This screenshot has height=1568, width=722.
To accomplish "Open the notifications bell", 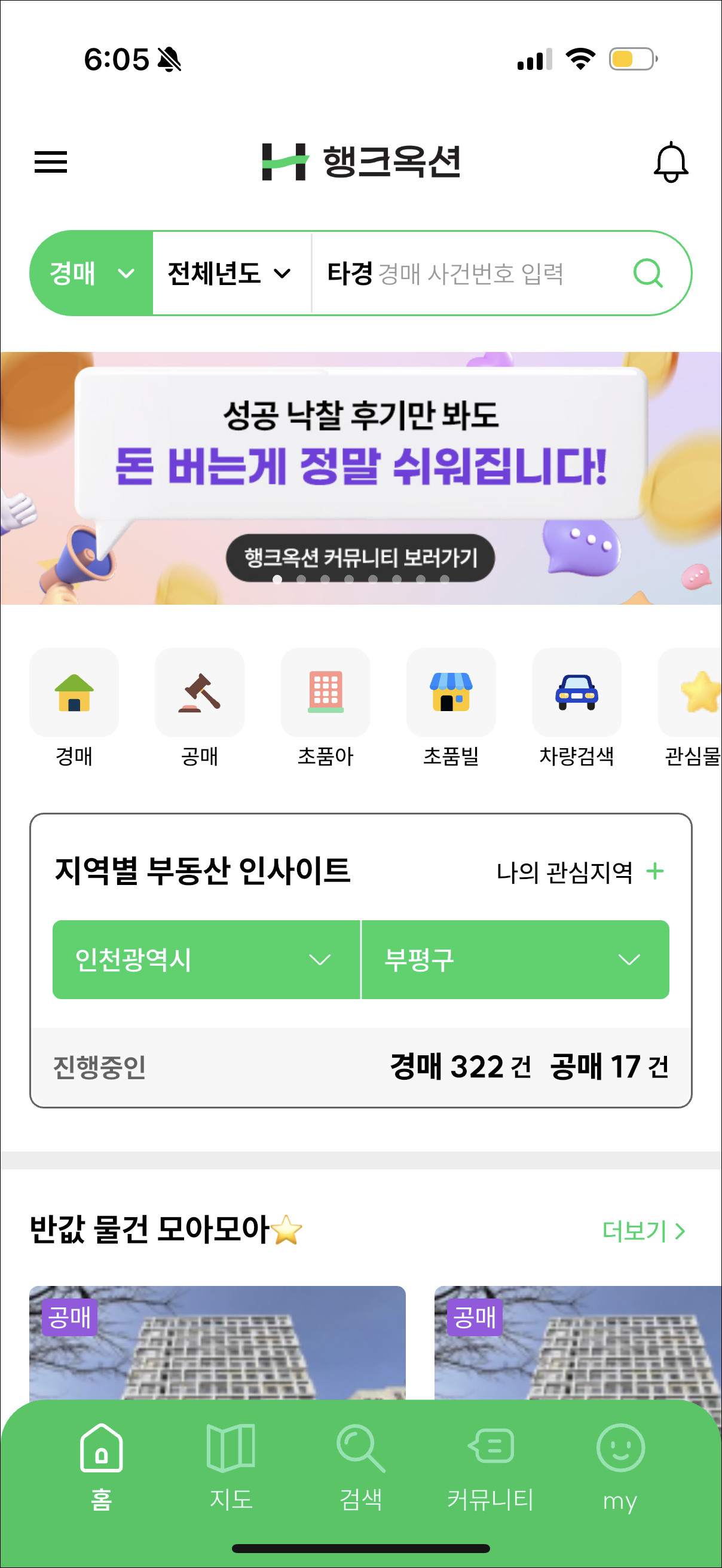I will coord(670,163).
